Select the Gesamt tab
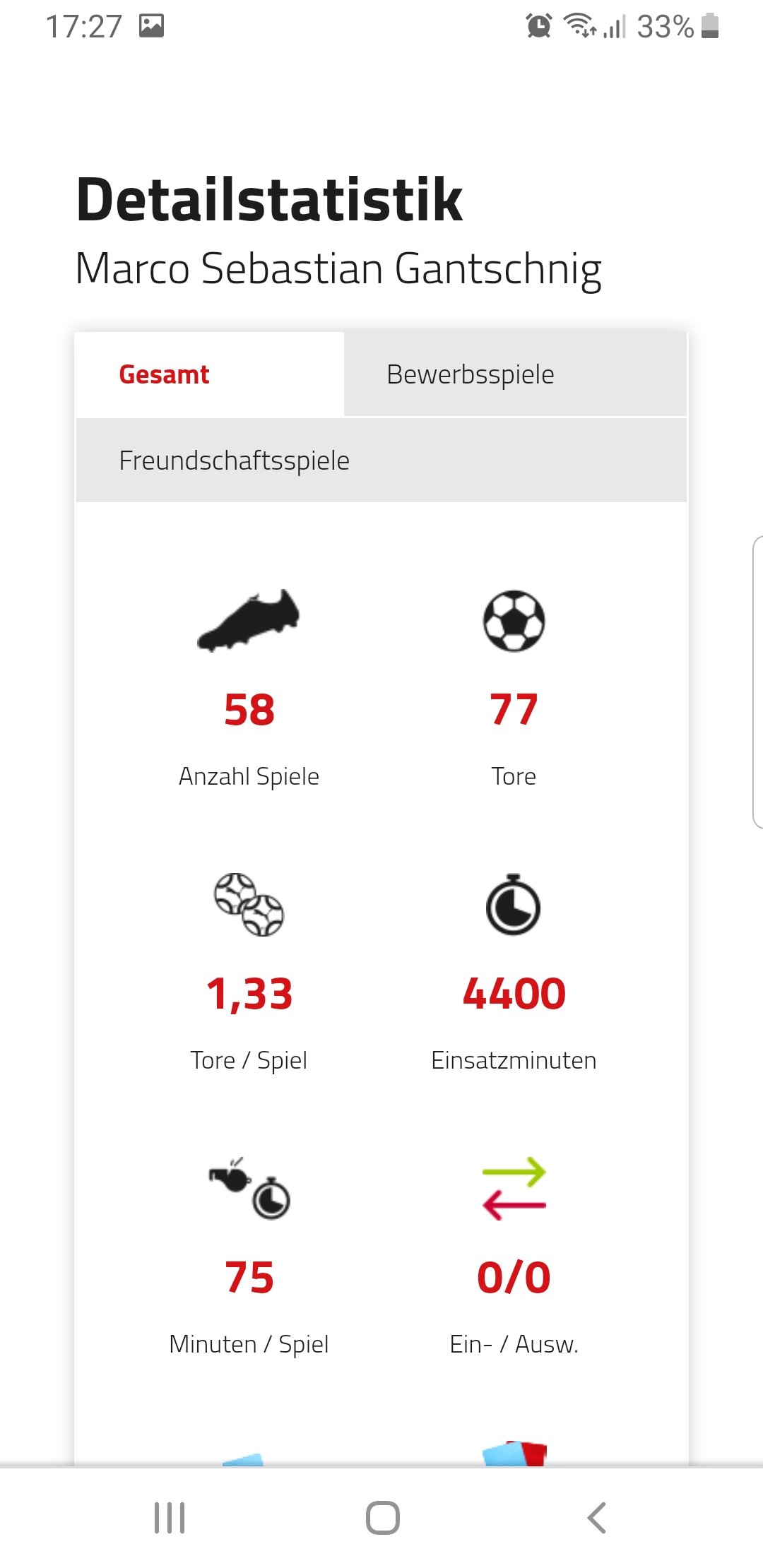Viewport: 763px width, 1568px height. (x=210, y=374)
